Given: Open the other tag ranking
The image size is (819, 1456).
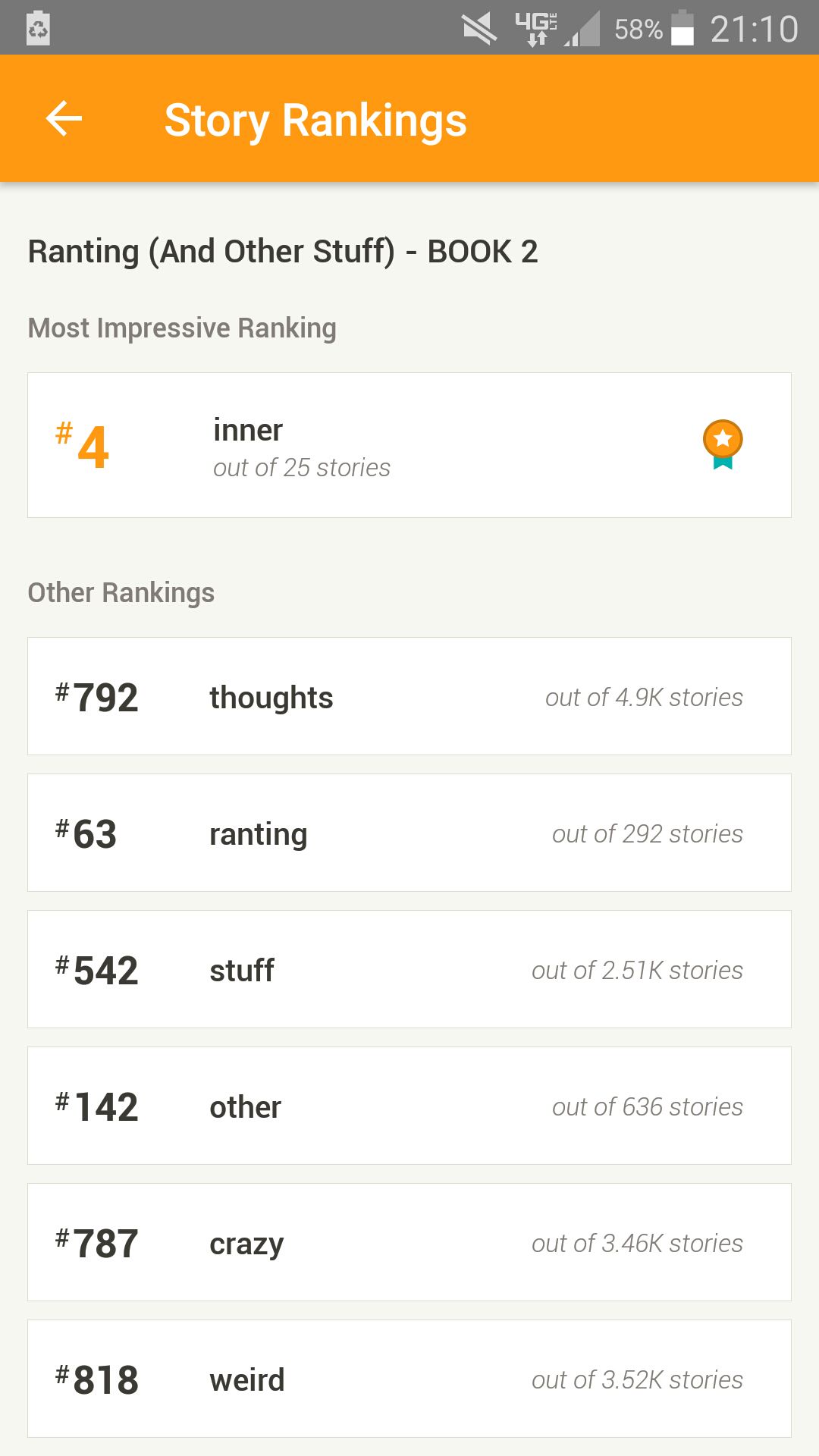Looking at the screenshot, I should pos(409,1106).
